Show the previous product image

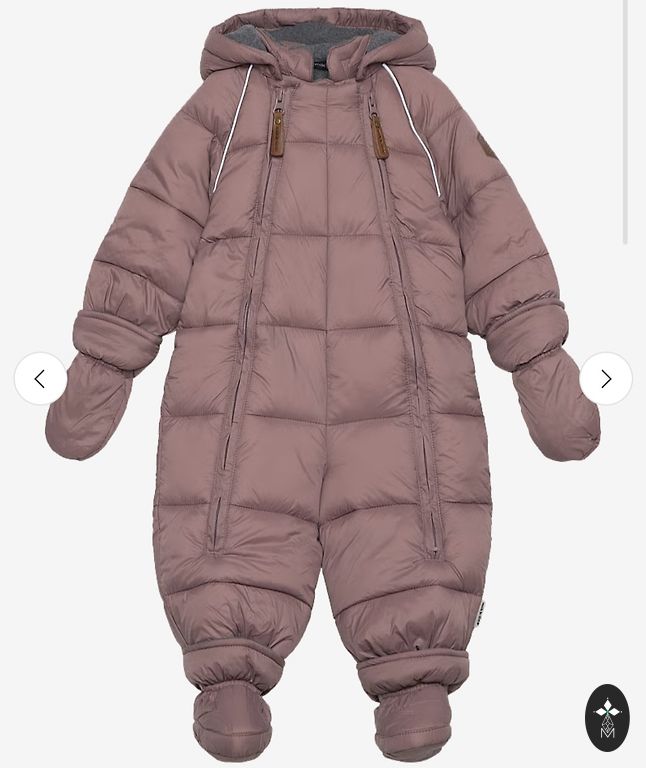point(40,379)
